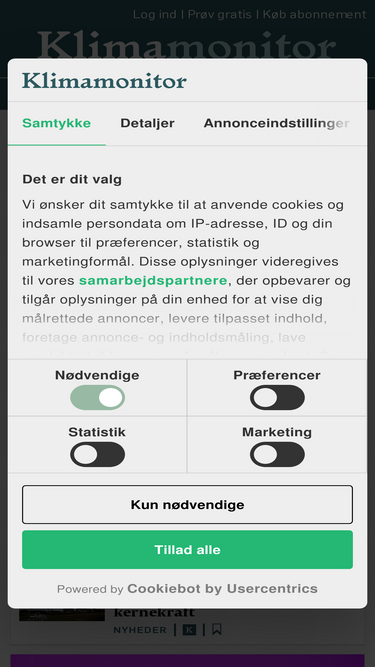Open the Cookiebot by Usercentrics link
This screenshot has width=375, height=667.
[x=222, y=589]
